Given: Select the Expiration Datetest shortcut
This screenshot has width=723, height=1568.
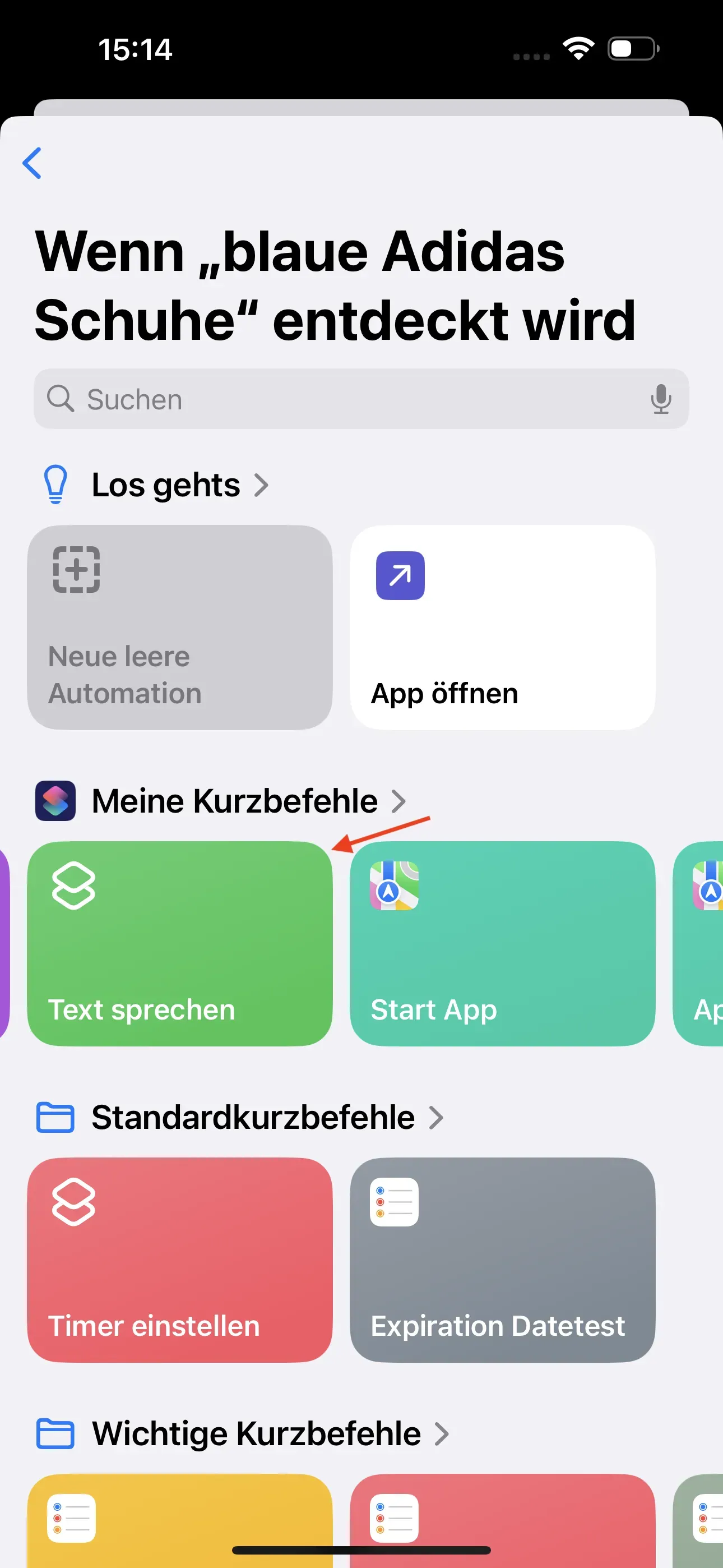Looking at the screenshot, I should 502,1260.
